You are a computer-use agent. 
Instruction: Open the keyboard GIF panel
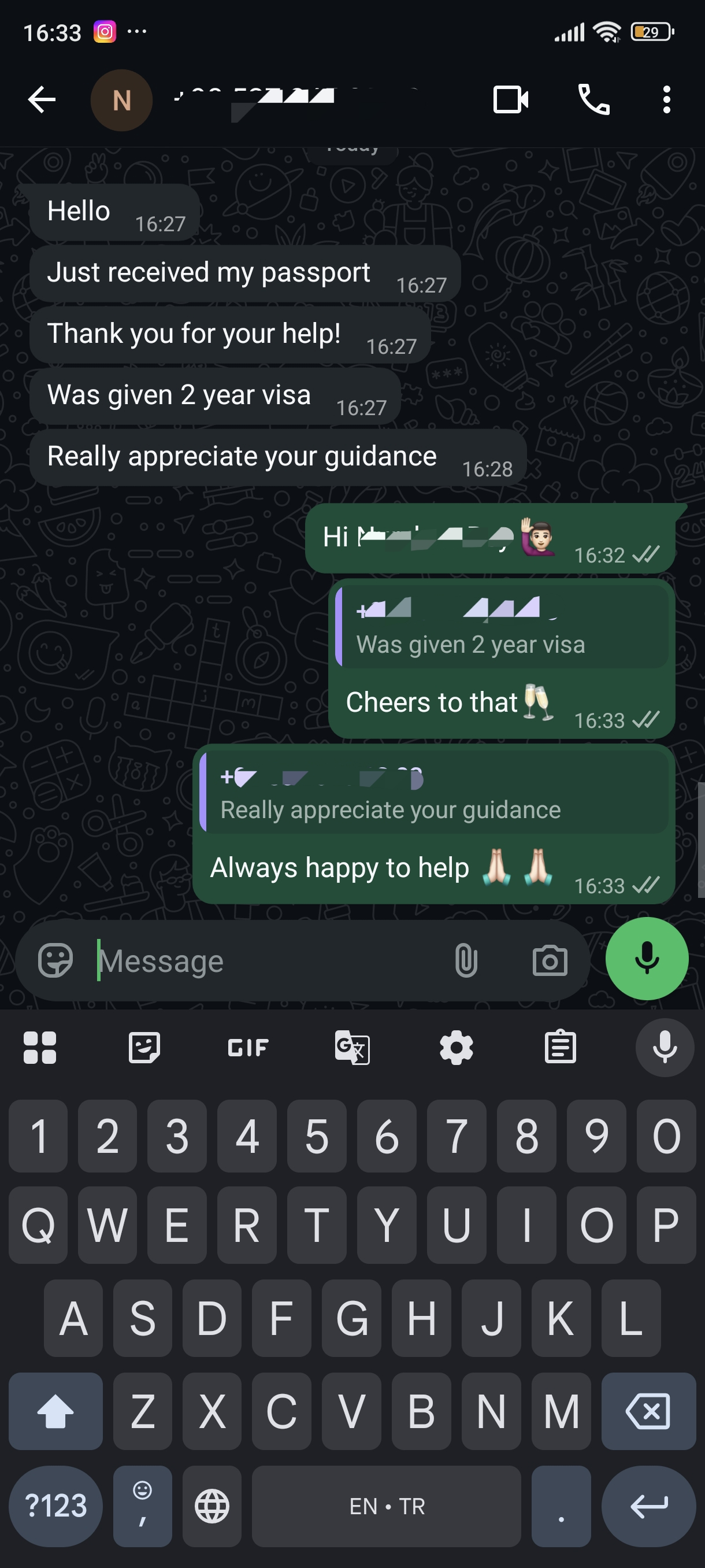tap(247, 1048)
